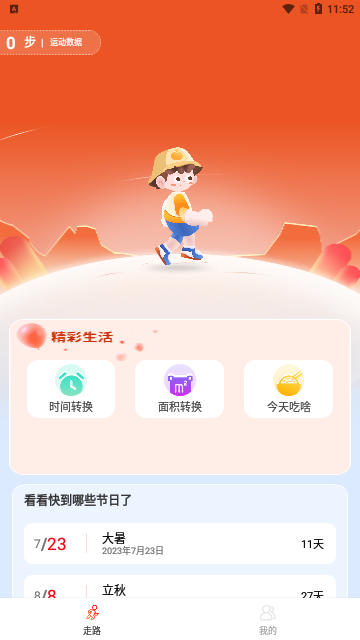This screenshot has width=360, height=640.
Task: Switch to the 我的 tab
Action: point(268,620)
